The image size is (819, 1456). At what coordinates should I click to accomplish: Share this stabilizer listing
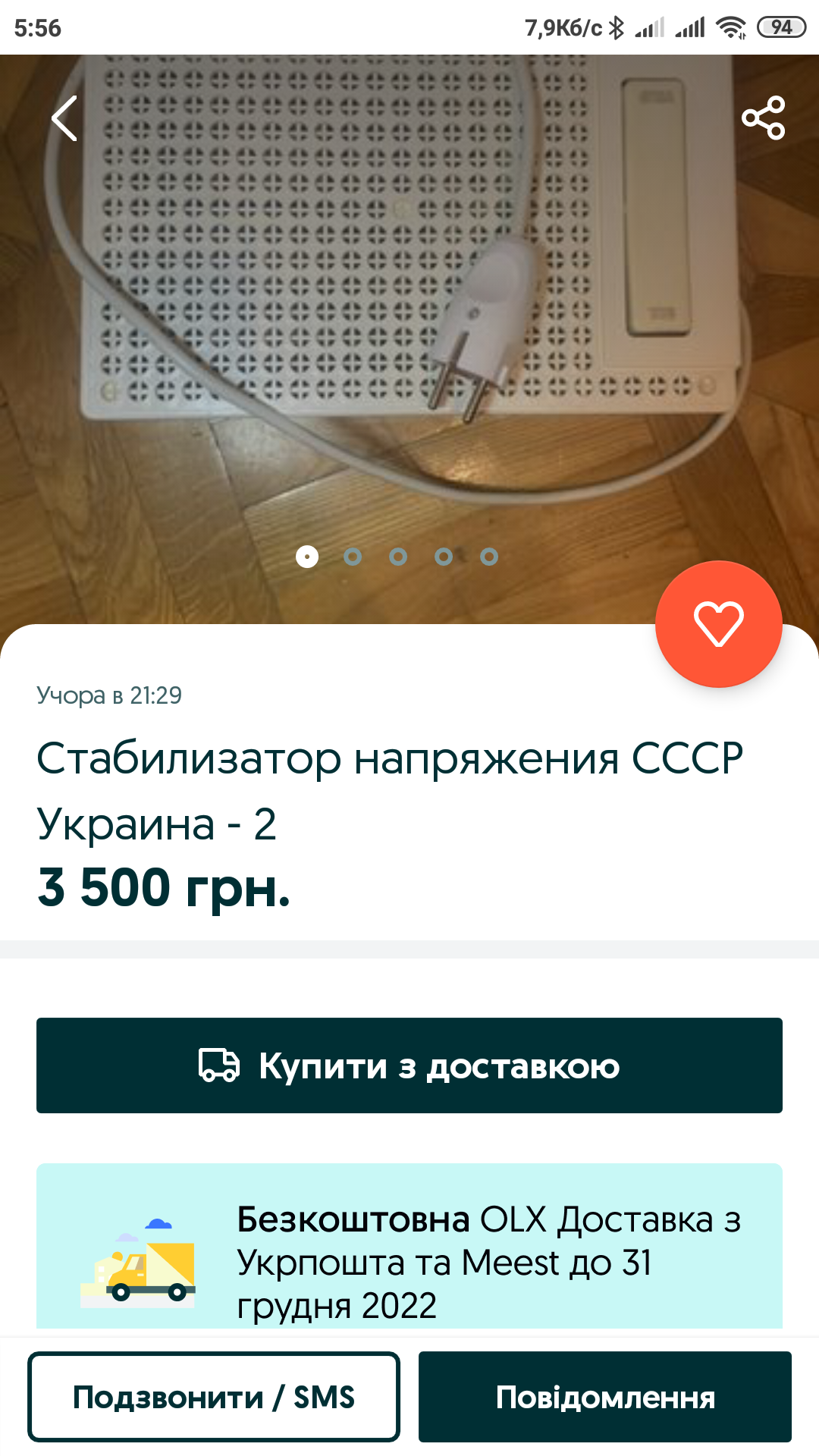coord(763,118)
